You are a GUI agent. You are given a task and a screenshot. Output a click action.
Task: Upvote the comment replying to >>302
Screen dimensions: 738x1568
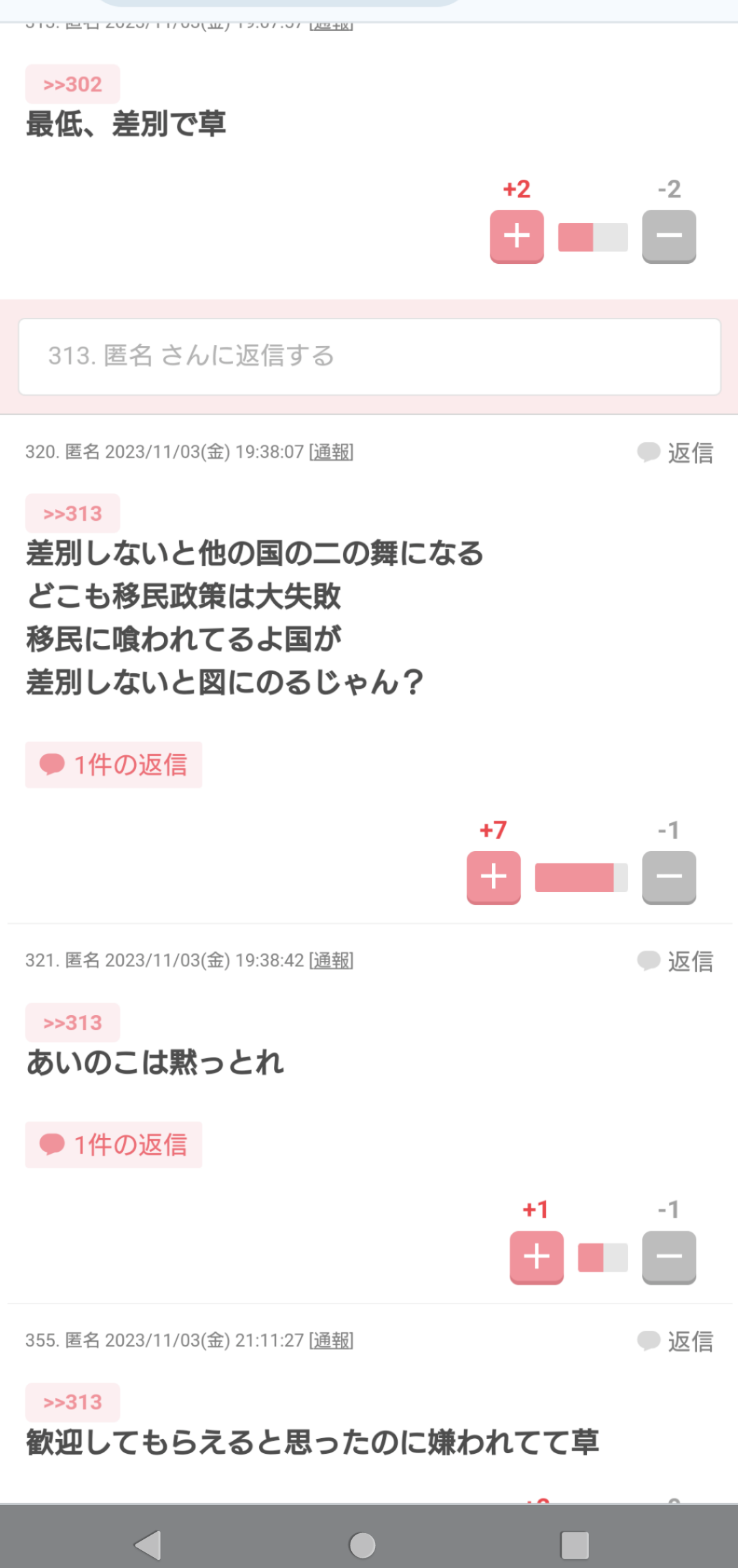coord(517,236)
